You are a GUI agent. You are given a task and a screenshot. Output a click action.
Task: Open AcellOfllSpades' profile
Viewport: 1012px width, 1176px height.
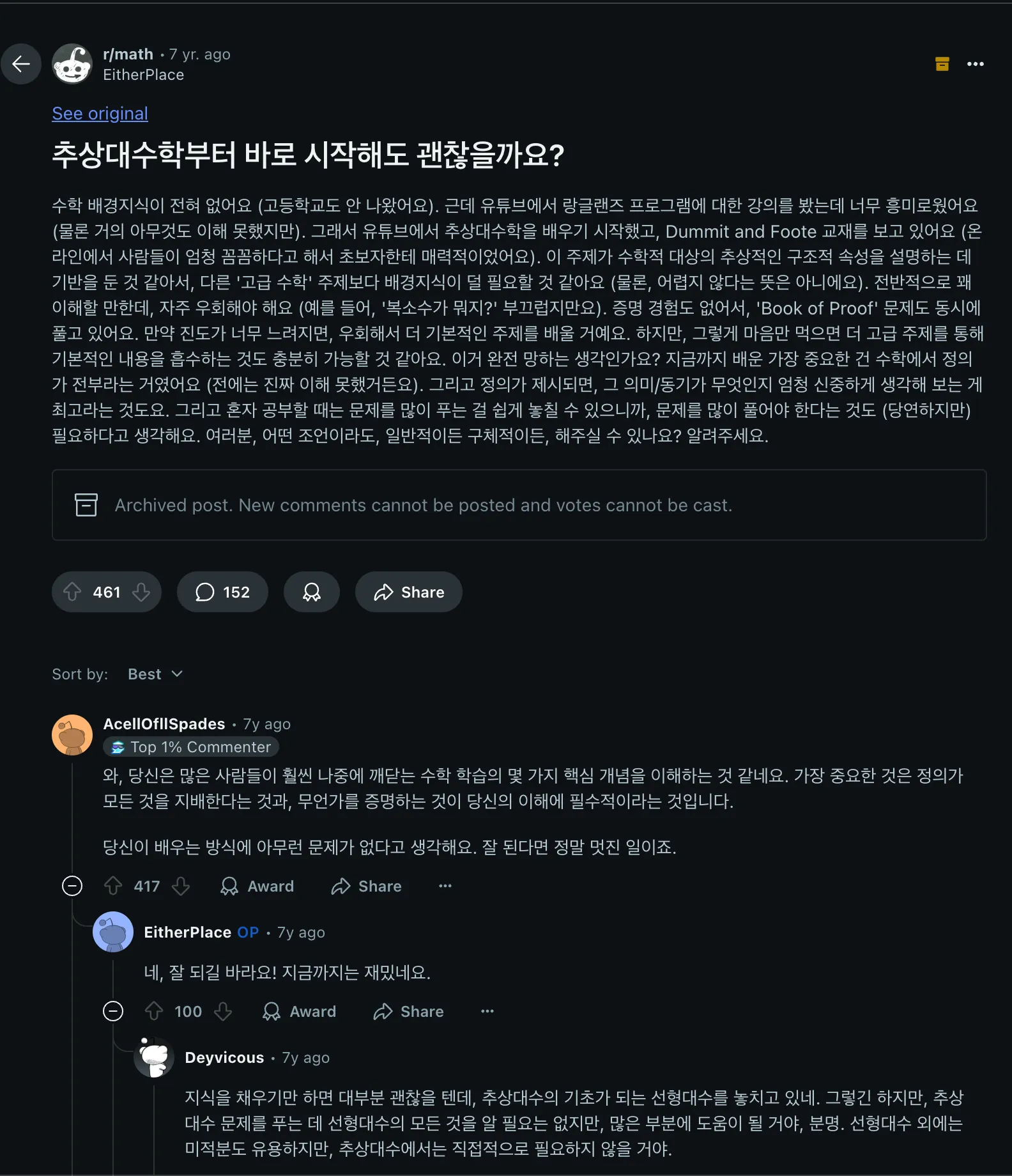point(164,724)
